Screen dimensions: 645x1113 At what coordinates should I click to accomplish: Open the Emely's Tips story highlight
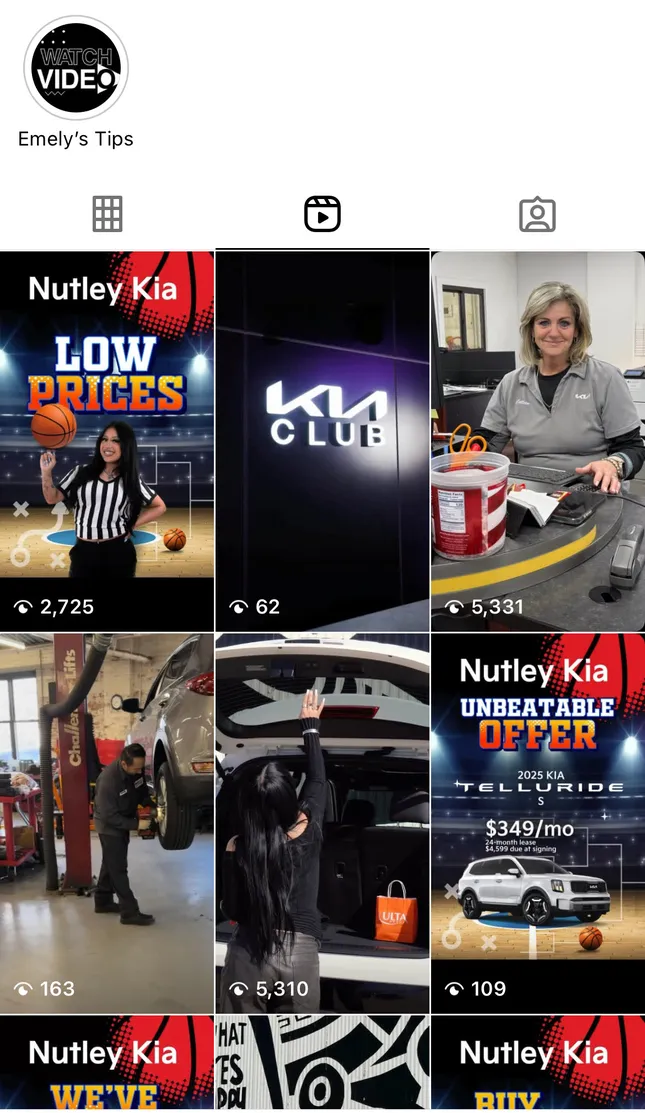[x=76, y=69]
